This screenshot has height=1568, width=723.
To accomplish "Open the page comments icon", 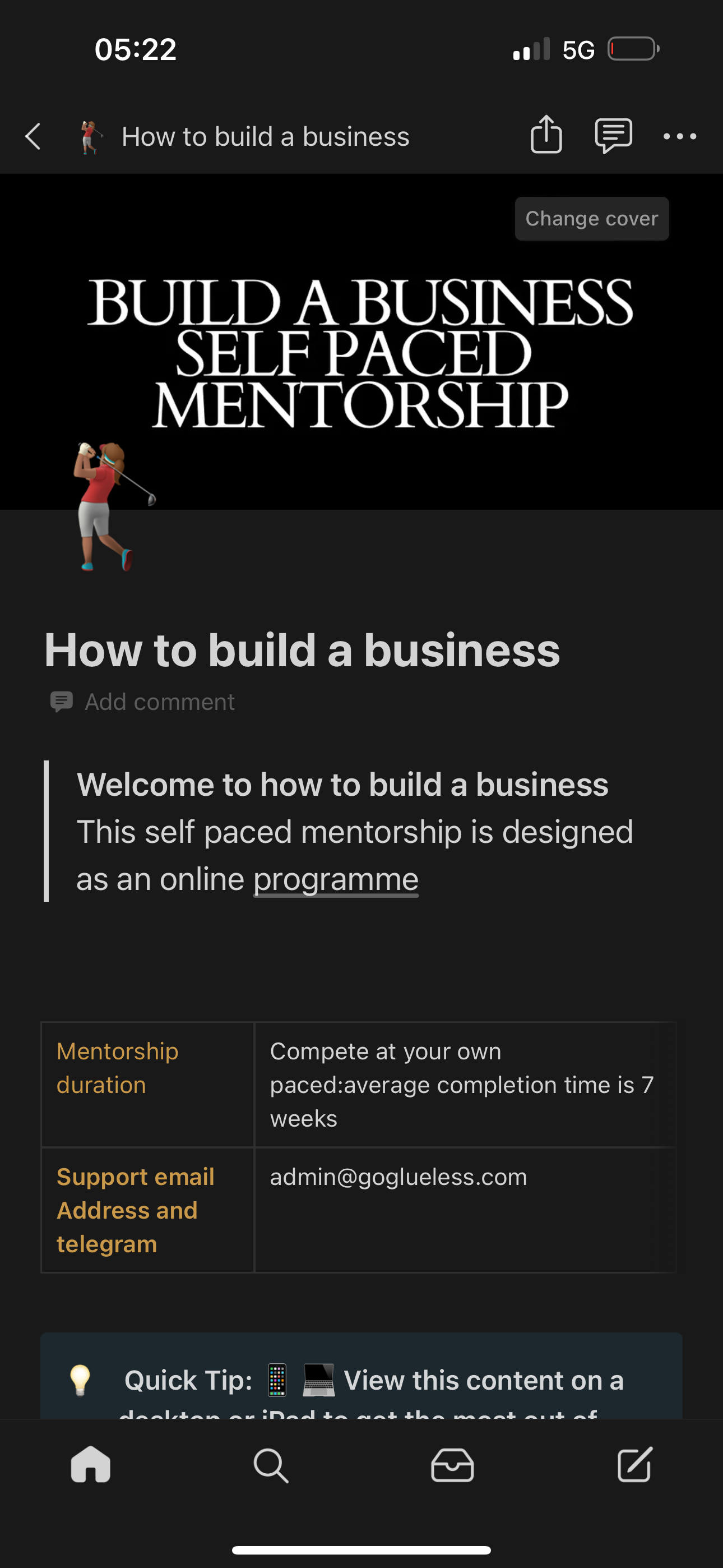I will (613, 136).
